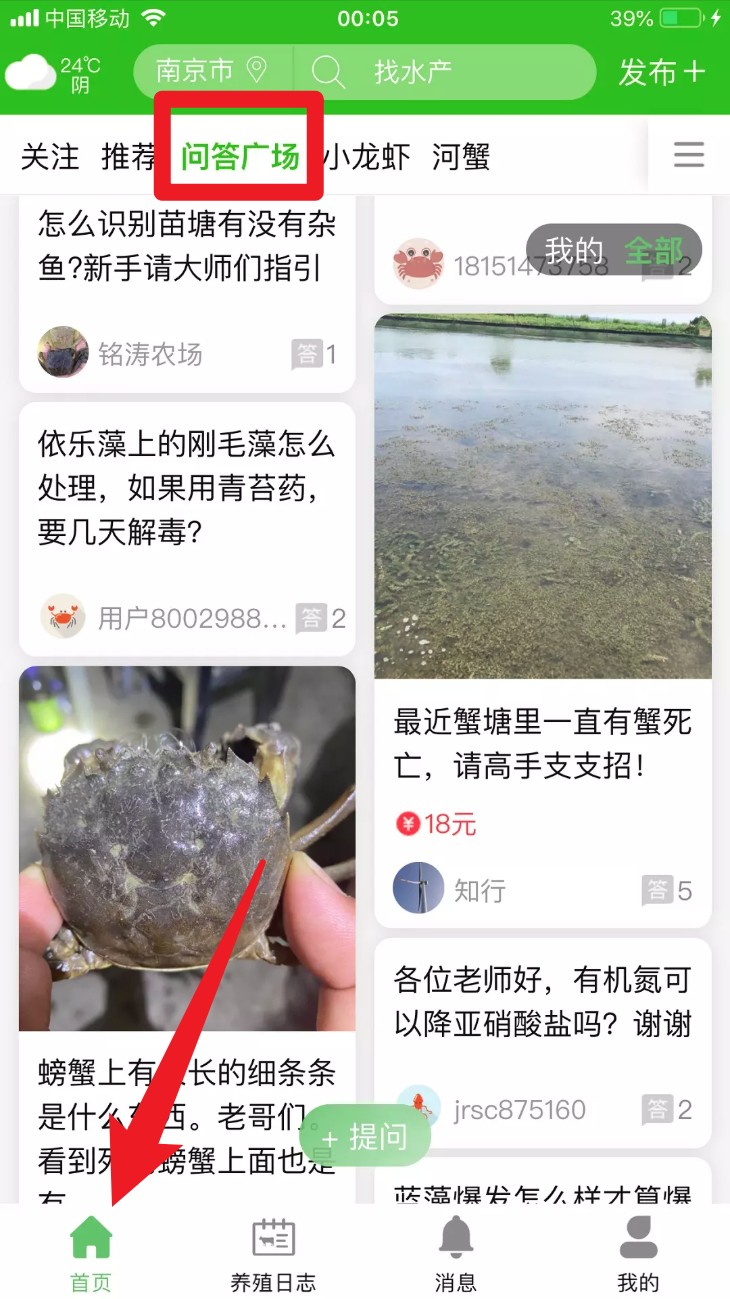730x1299 pixels.
Task: Filter questions by 我的
Action: pos(573,249)
